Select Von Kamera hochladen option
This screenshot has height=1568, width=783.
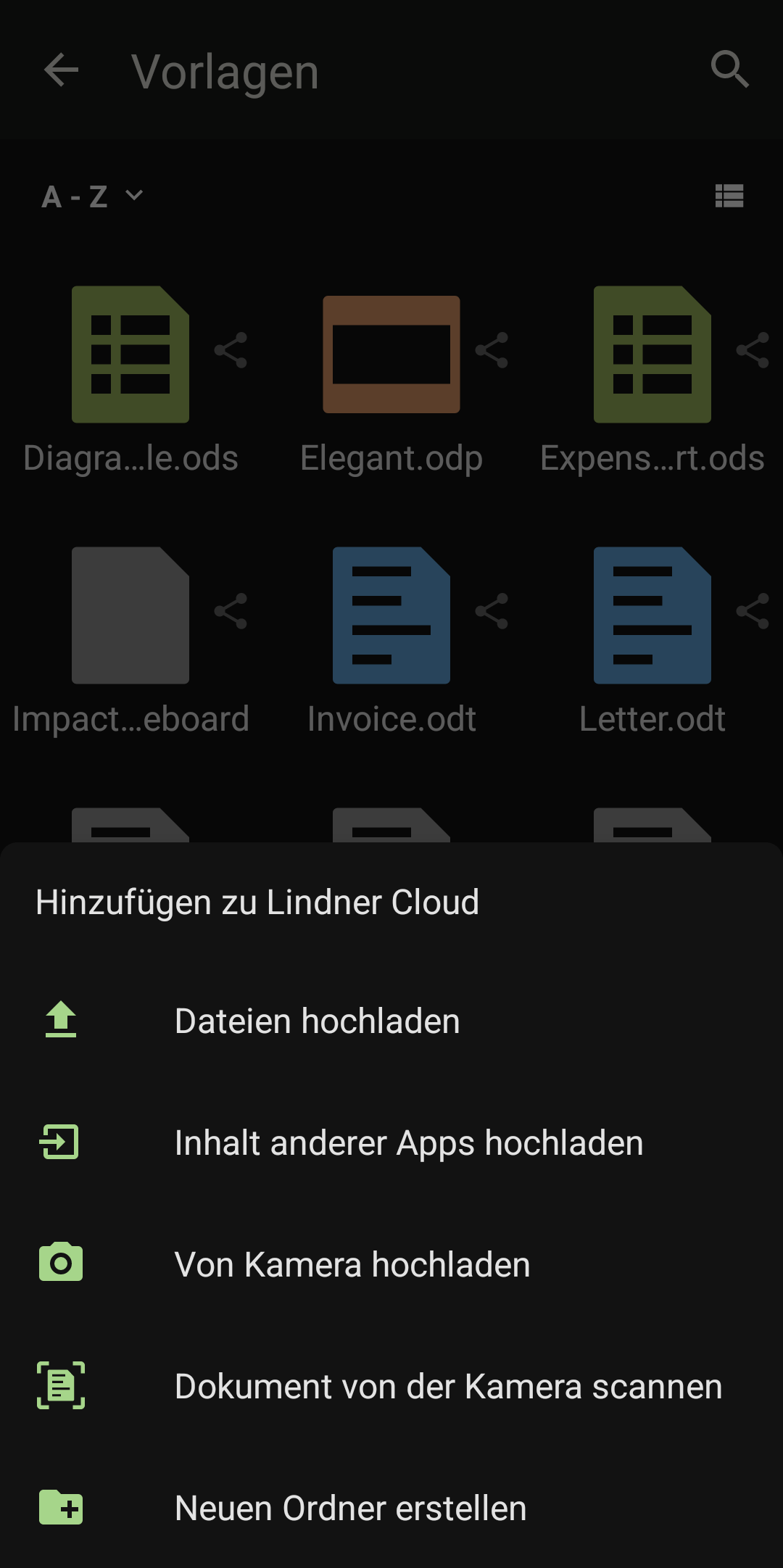[353, 1263]
